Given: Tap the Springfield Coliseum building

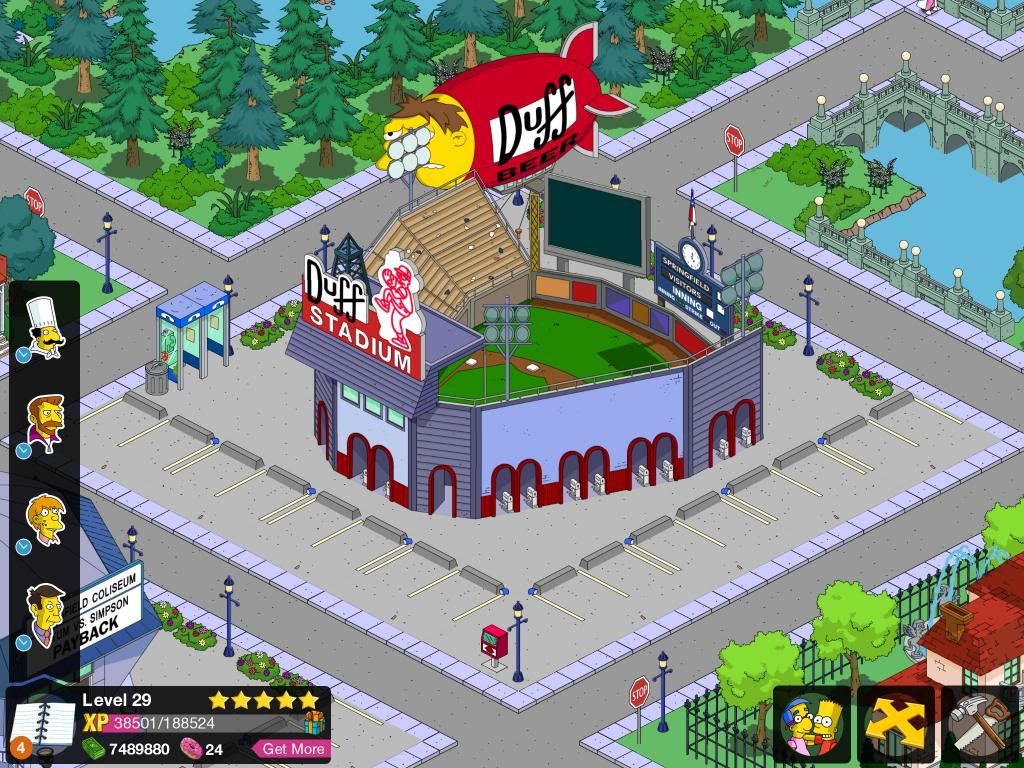Looking at the screenshot, I should (110, 610).
